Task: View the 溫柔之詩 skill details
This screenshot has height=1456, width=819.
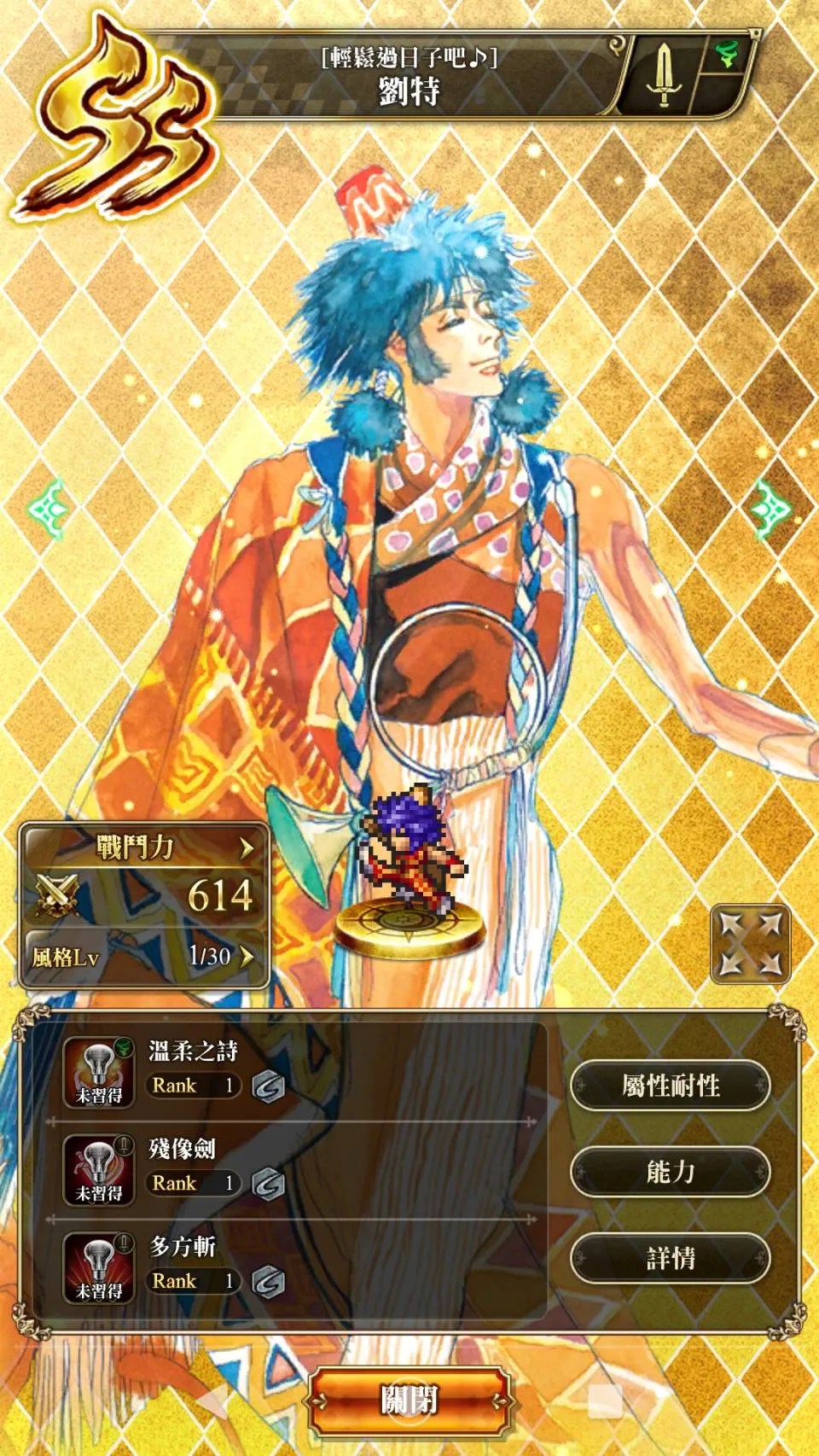Action: pos(290,1073)
